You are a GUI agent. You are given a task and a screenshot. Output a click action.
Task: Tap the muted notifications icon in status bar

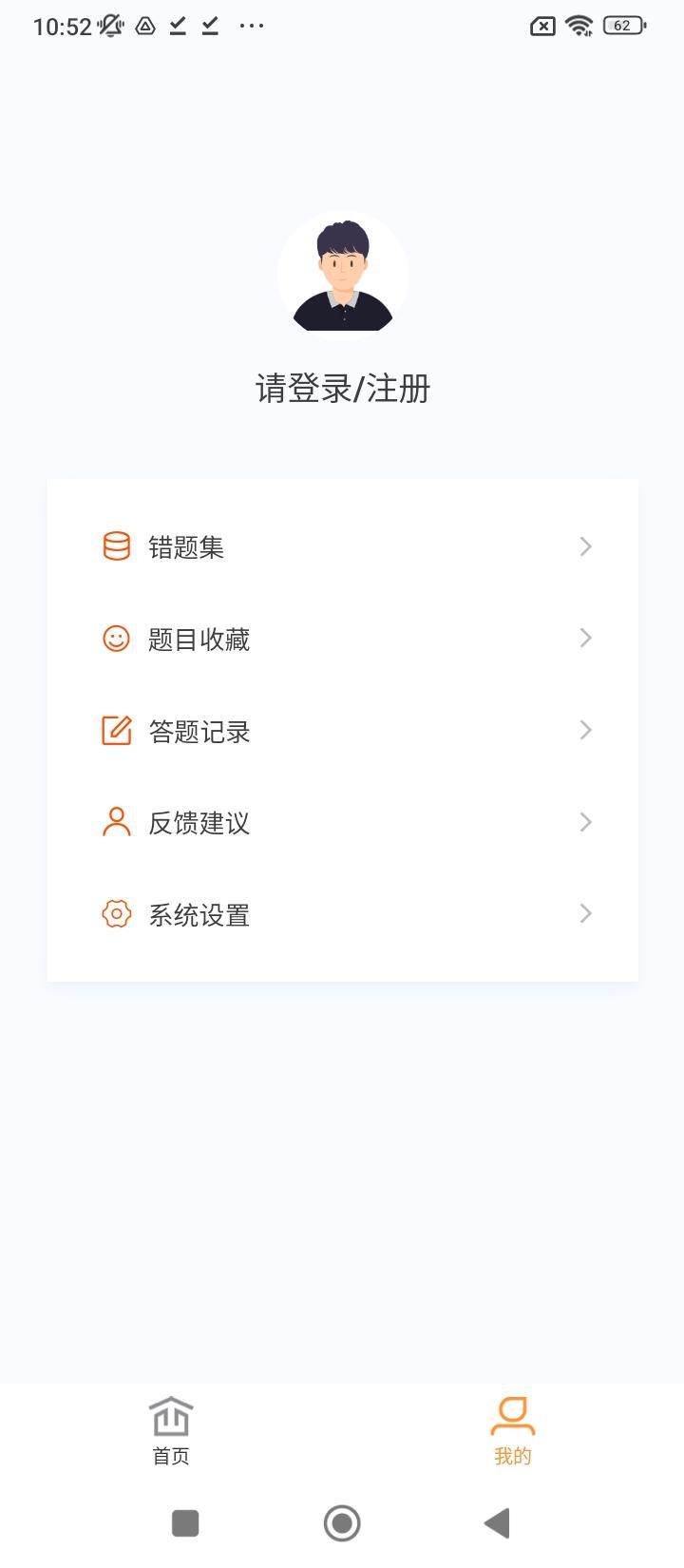[x=109, y=26]
